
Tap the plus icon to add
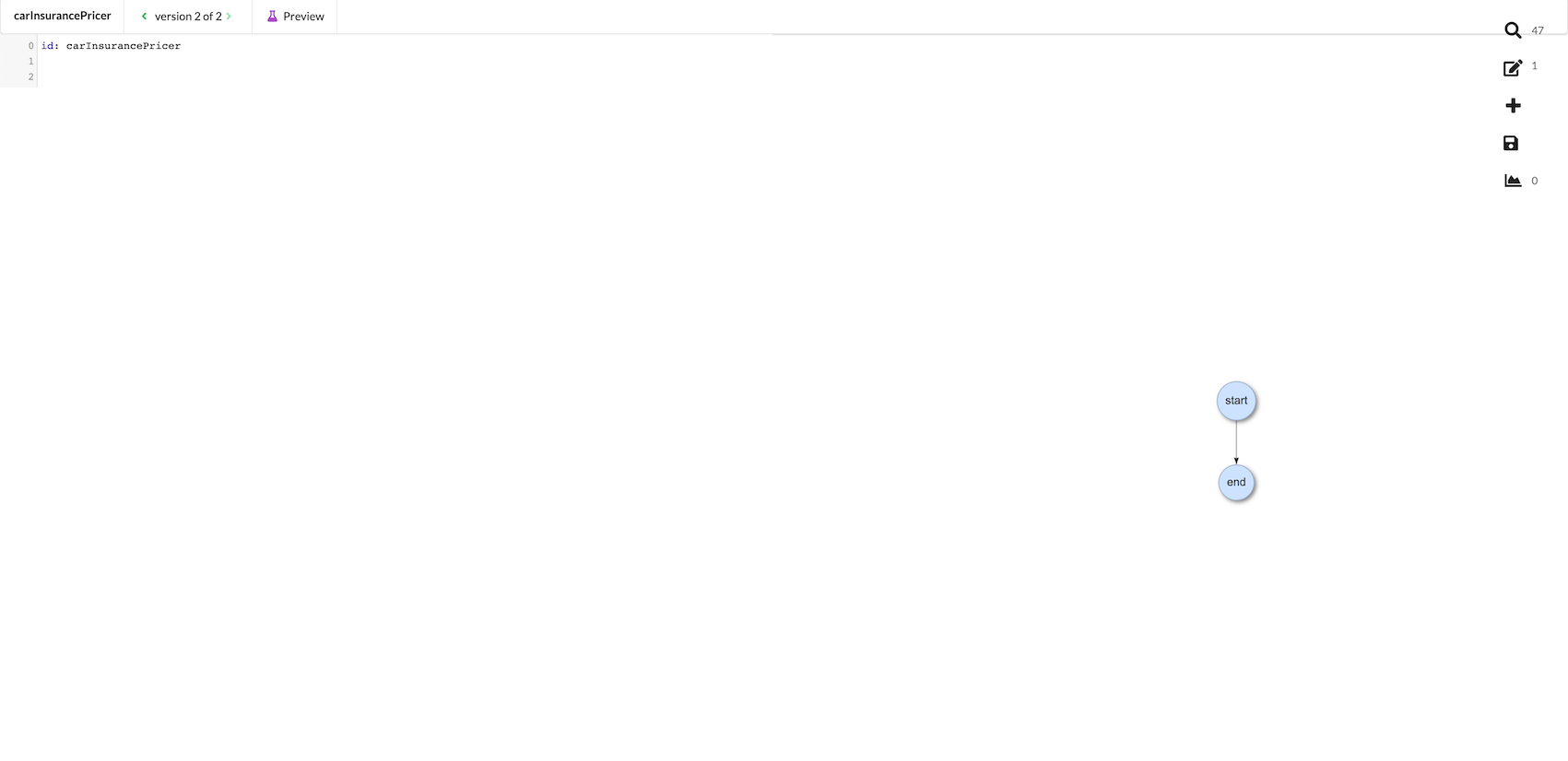(1513, 106)
